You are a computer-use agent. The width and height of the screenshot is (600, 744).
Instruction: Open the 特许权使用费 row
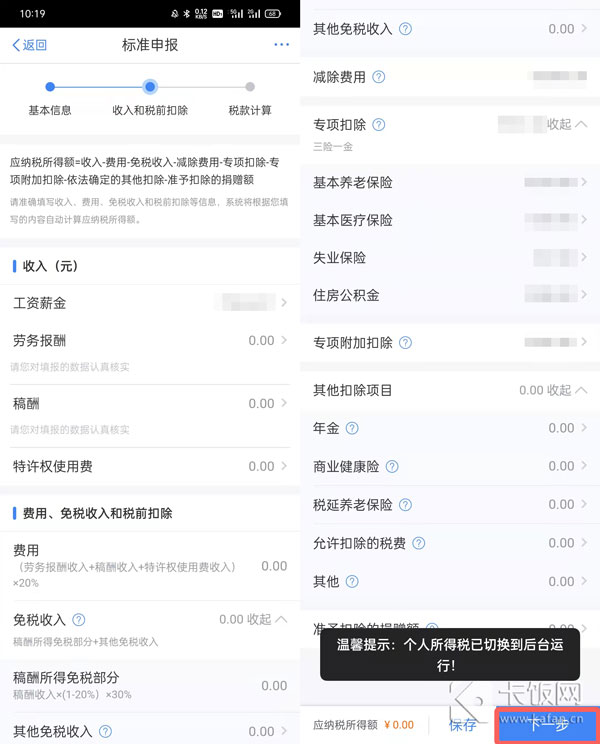pos(150,466)
